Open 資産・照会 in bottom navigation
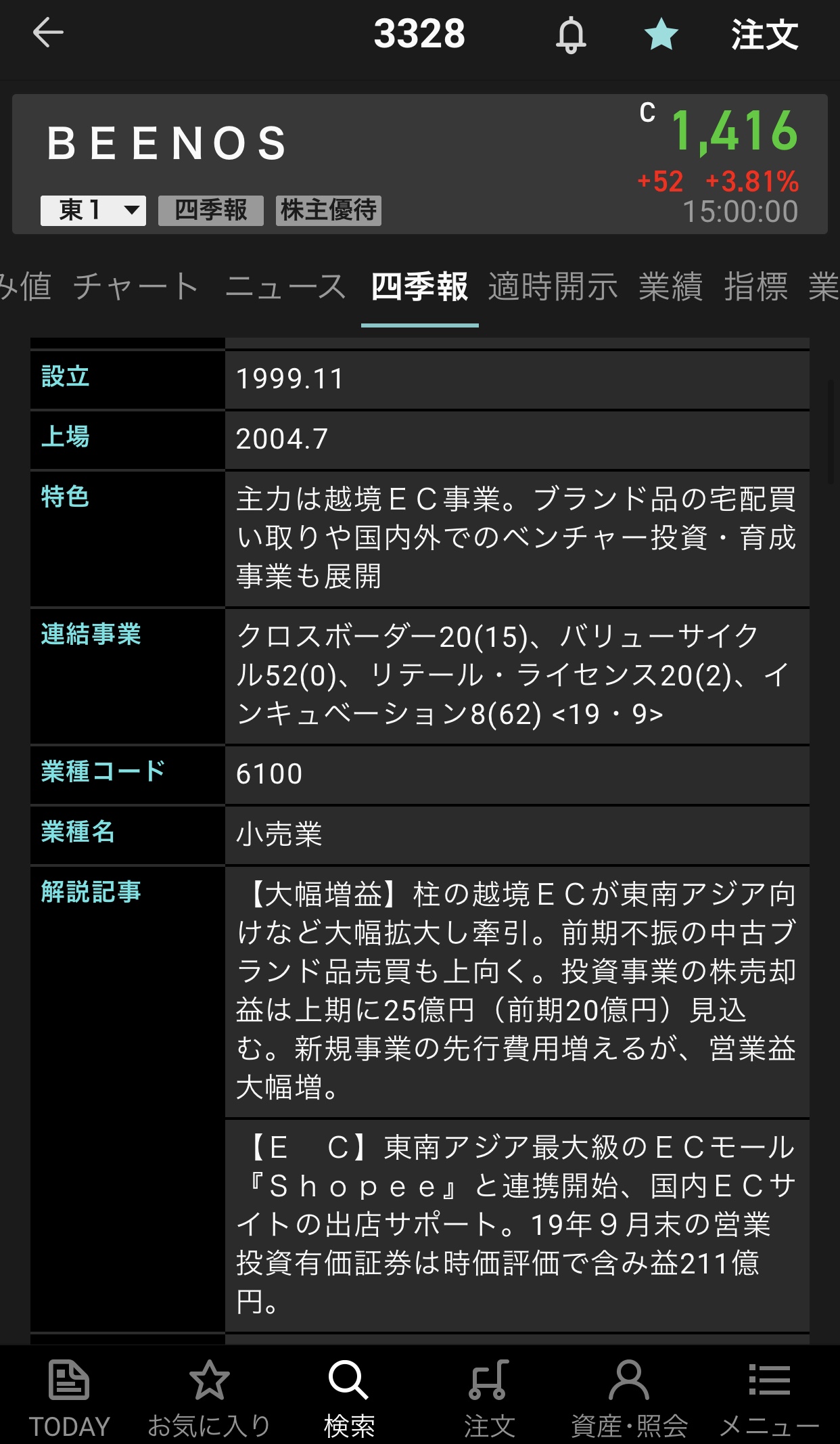Viewport: 840px width, 1444px height. pyautogui.click(x=629, y=1398)
